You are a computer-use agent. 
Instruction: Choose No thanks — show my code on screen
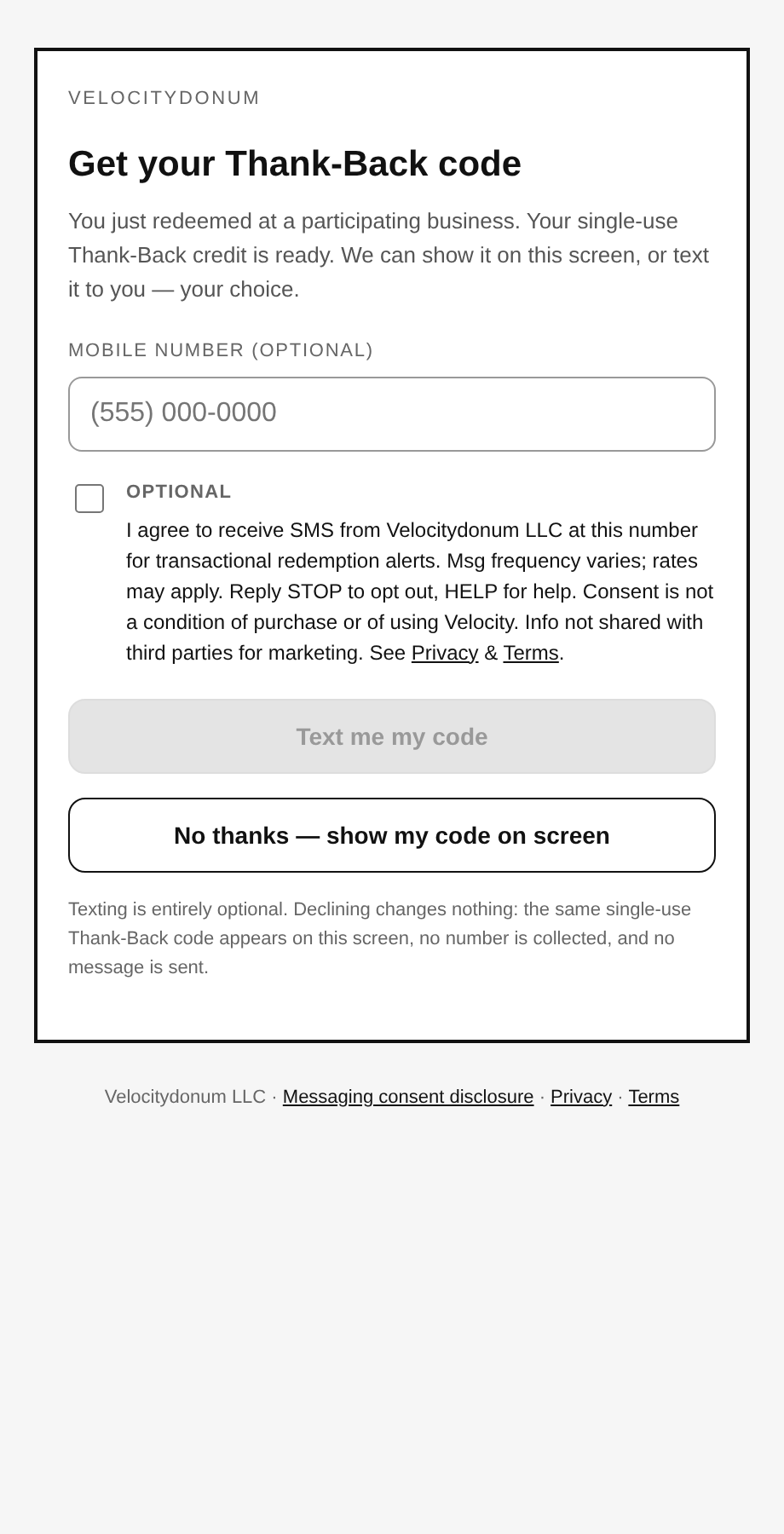392,835
